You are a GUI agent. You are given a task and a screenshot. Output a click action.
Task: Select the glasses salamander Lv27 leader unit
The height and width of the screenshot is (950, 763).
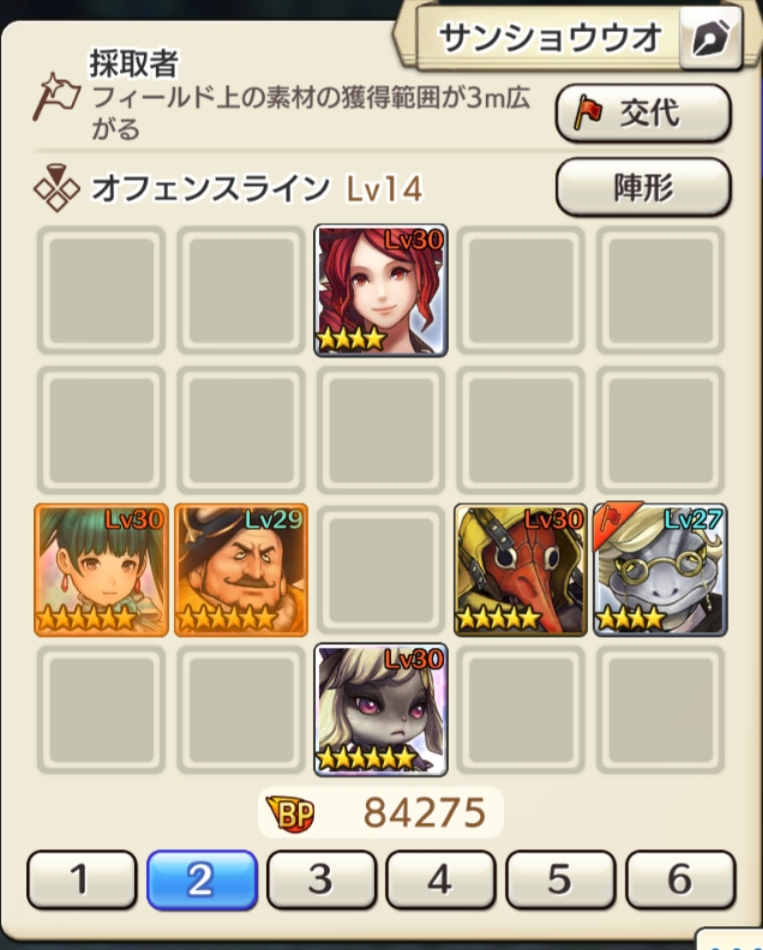[660, 570]
